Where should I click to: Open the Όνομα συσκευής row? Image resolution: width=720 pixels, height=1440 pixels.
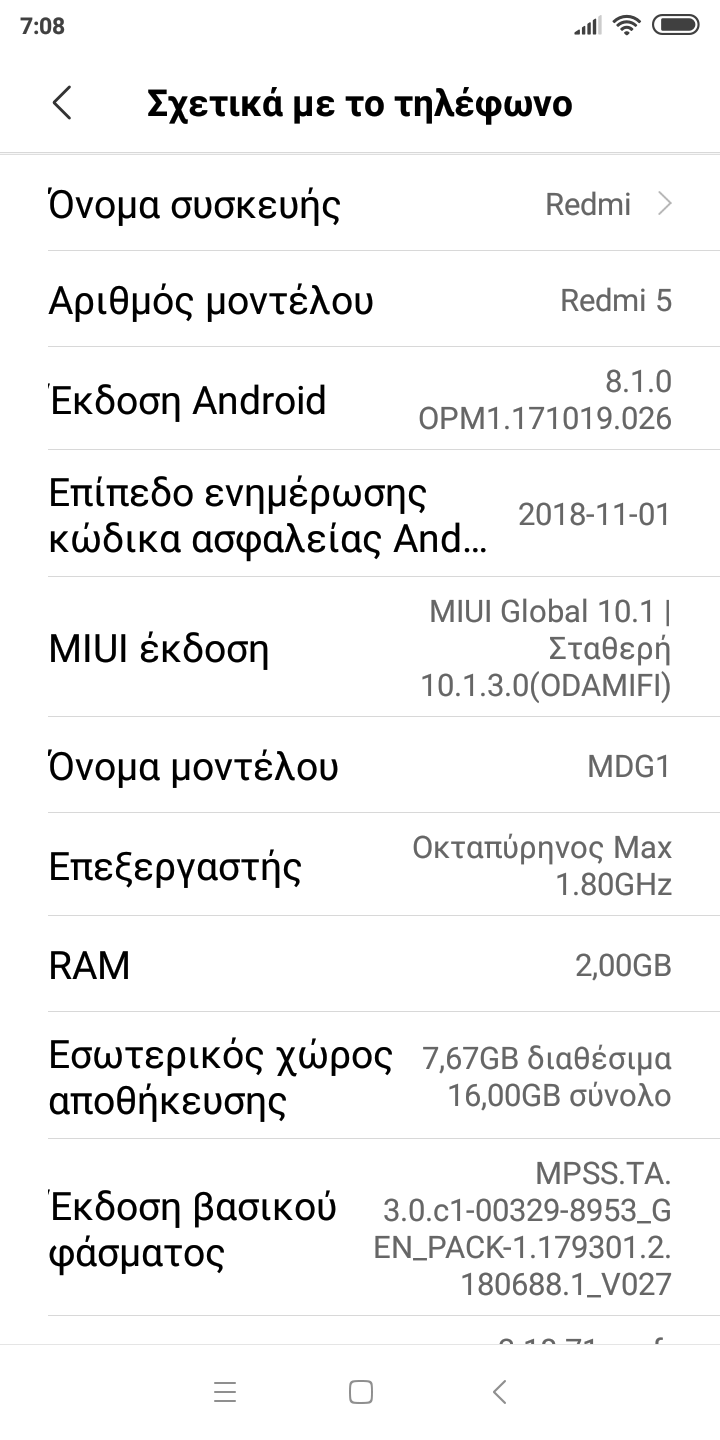pos(360,204)
